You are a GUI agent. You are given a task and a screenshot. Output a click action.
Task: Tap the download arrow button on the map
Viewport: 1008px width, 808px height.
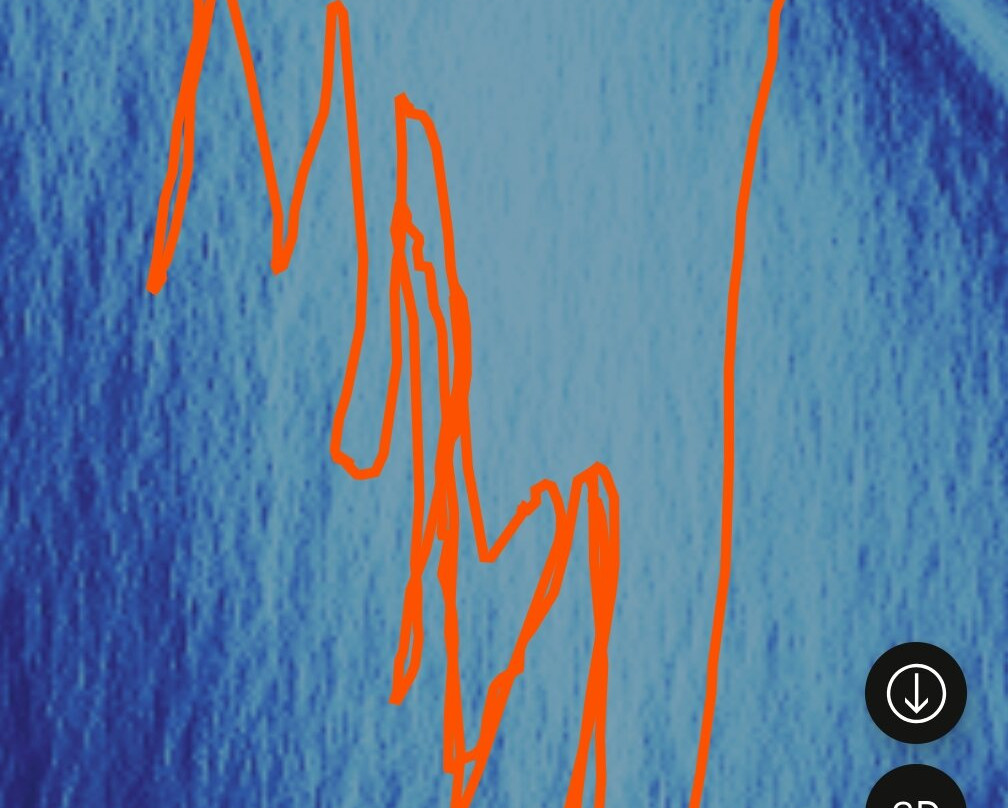point(915,693)
